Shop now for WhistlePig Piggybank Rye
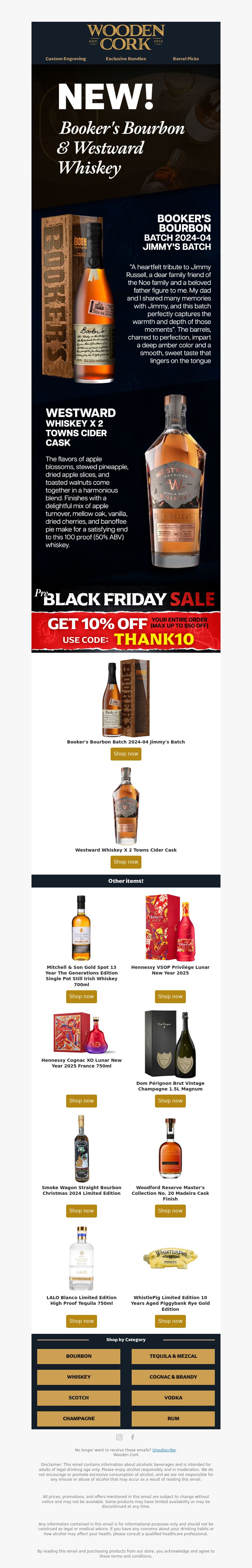The width and height of the screenshot is (252, 1568). 170,1321
